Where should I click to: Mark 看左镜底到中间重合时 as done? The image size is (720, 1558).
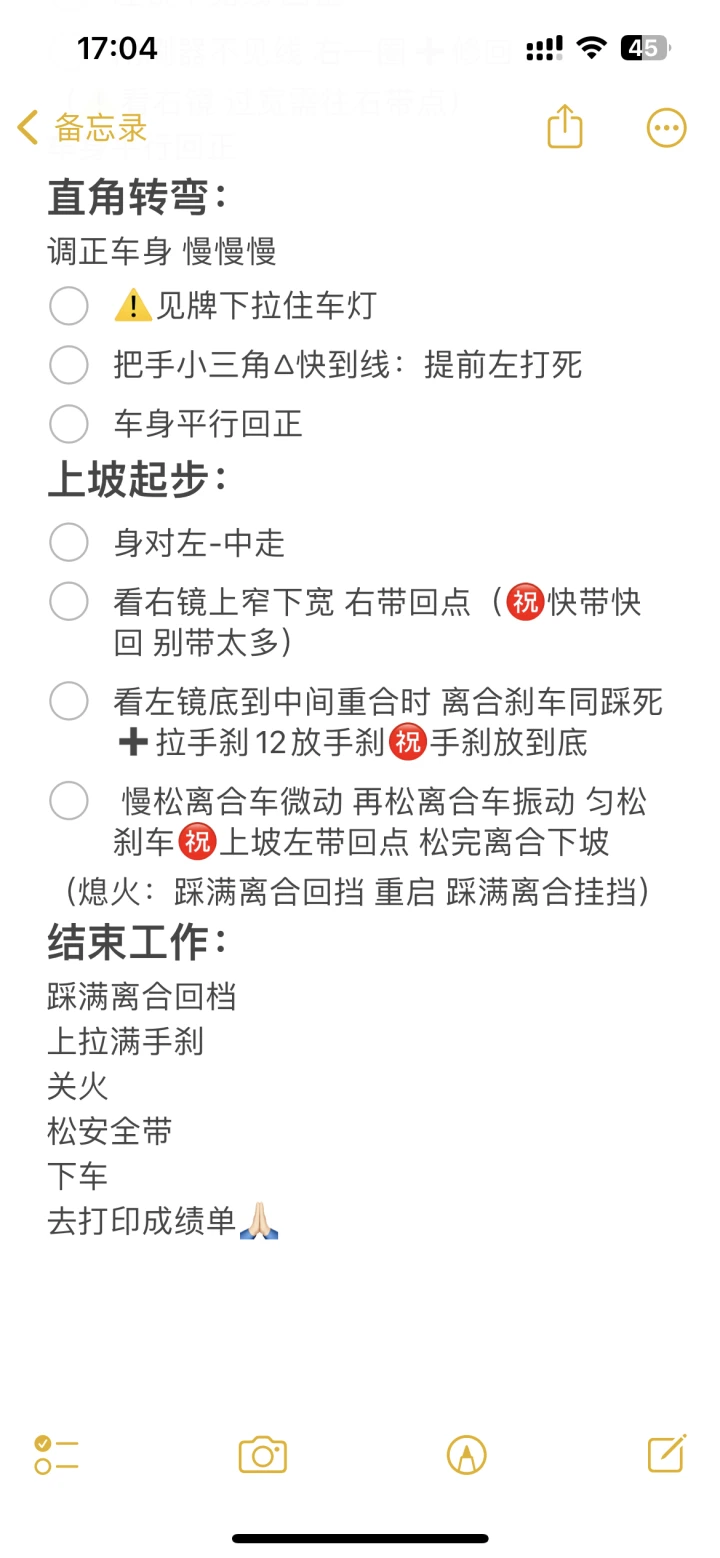click(x=69, y=701)
